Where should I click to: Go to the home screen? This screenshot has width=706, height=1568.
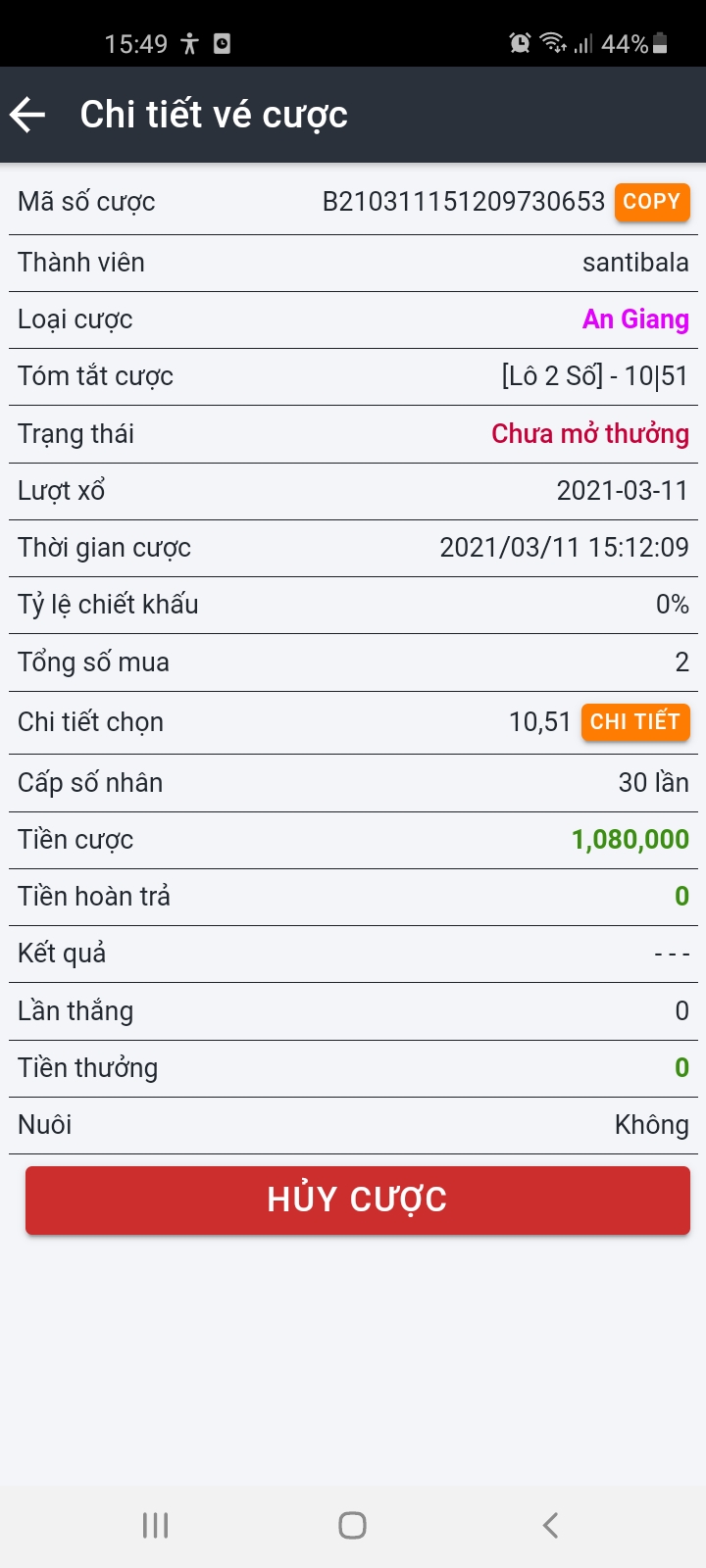352,1525
